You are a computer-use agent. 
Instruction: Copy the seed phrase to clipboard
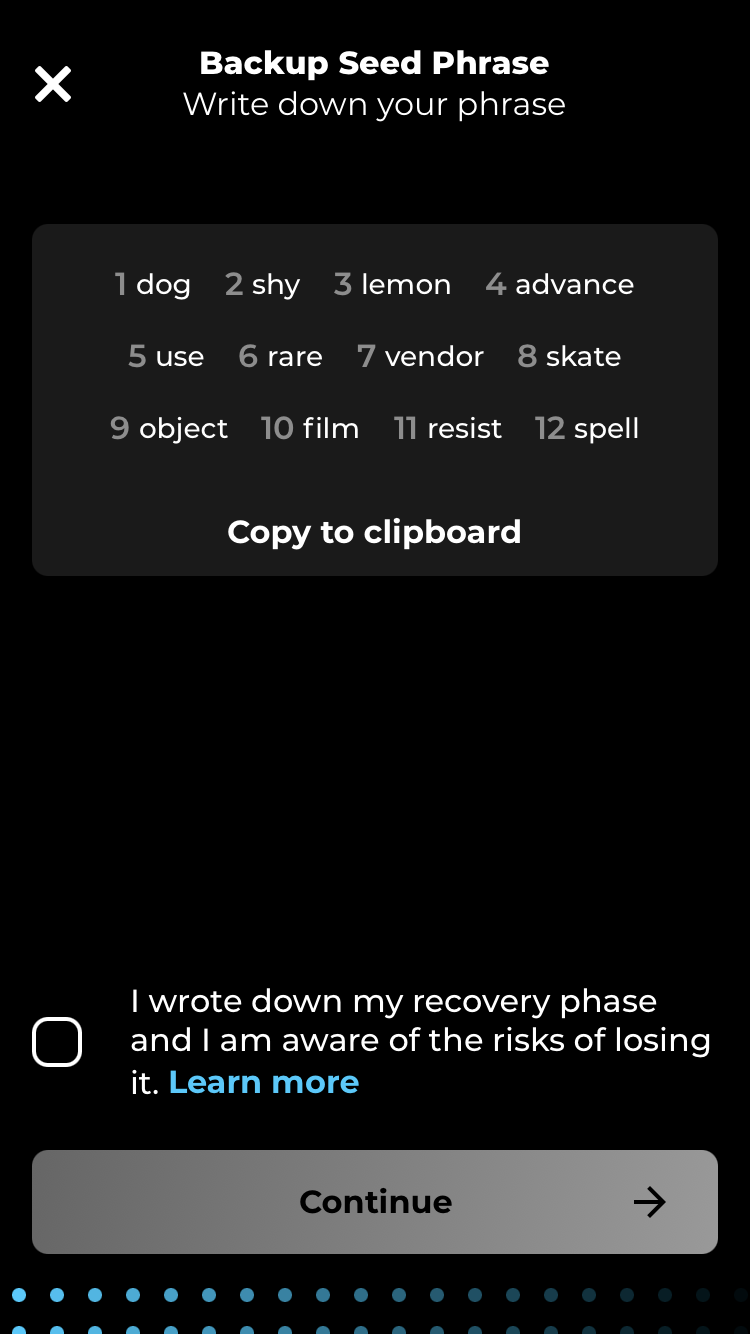tap(374, 532)
